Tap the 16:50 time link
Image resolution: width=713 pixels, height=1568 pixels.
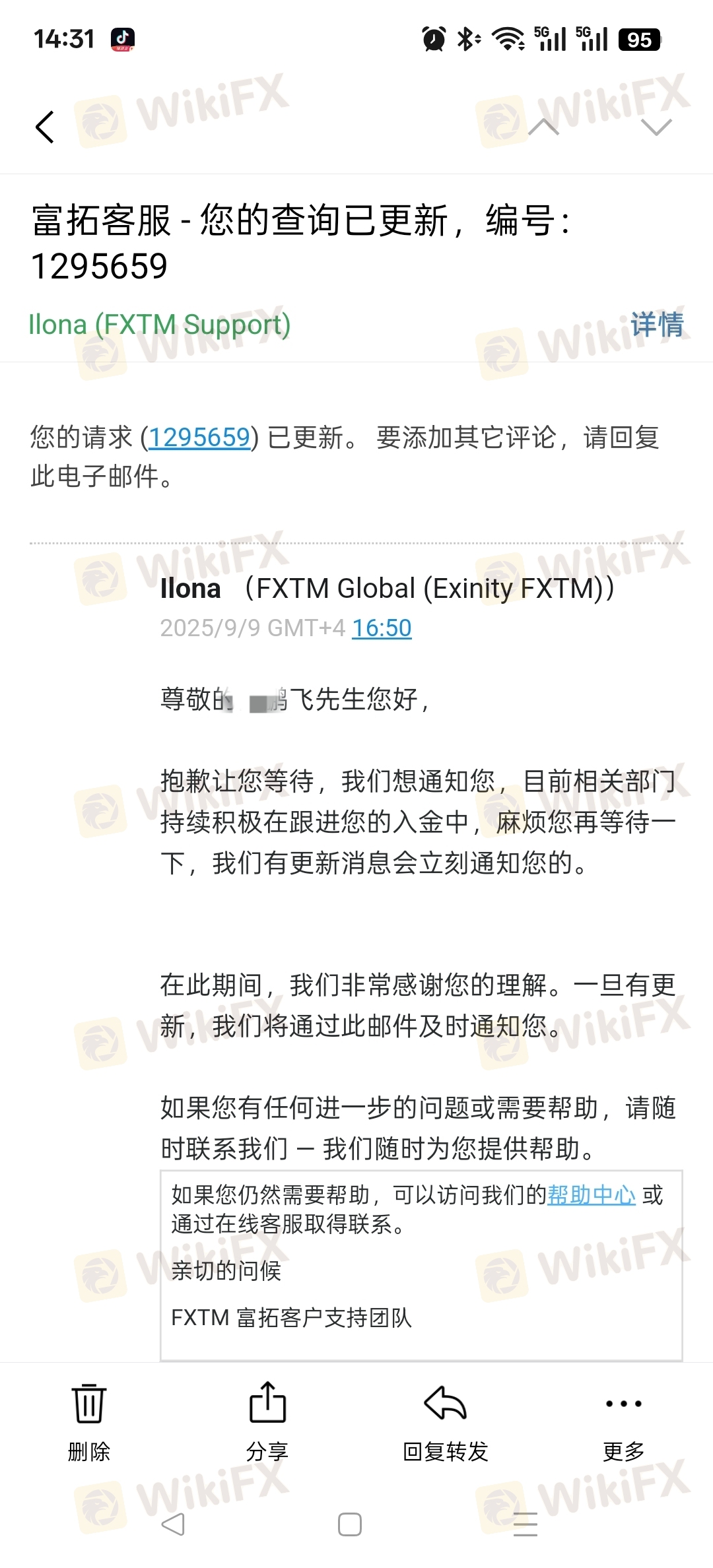[x=382, y=628]
